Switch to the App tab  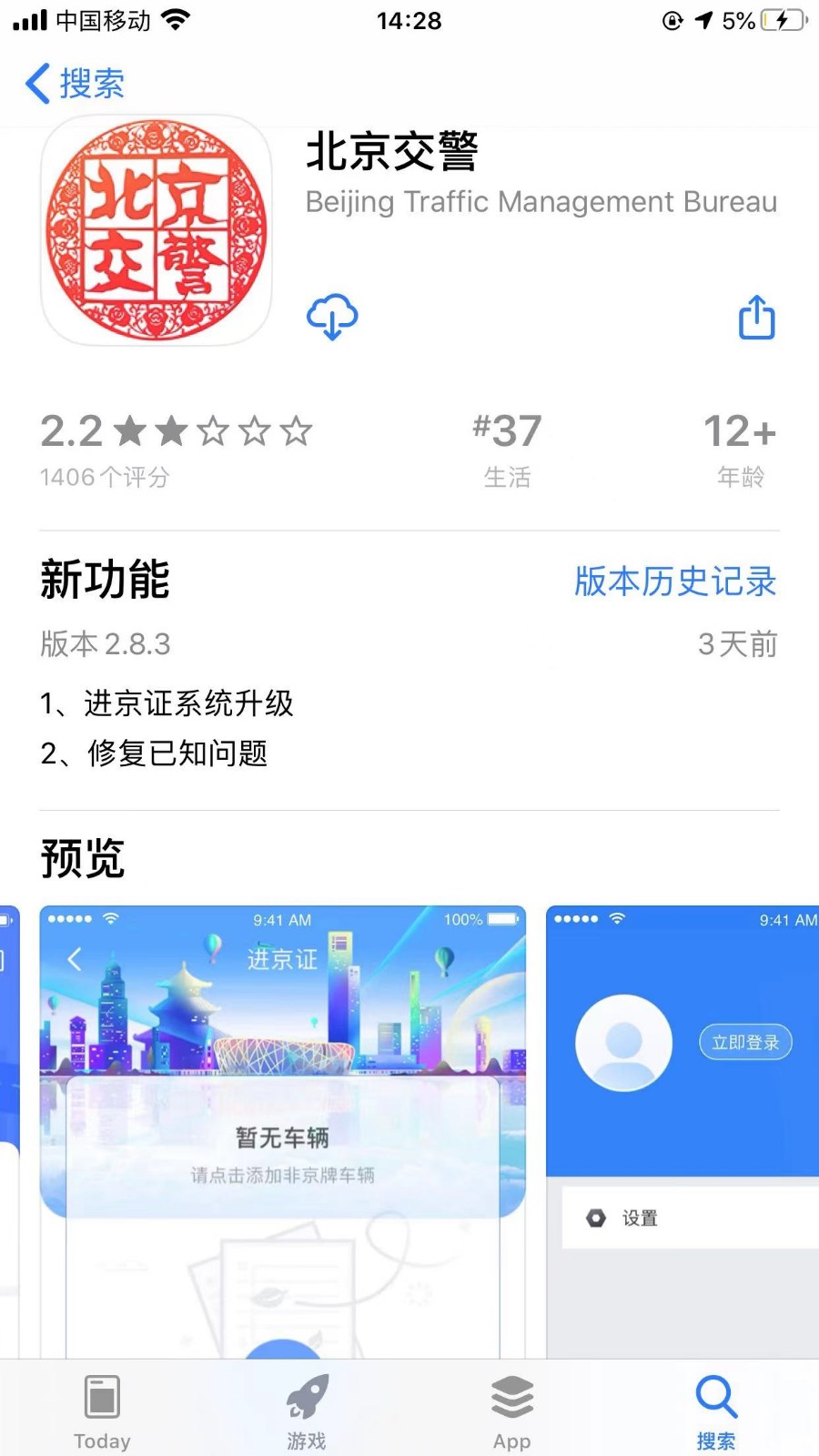pos(511,1410)
